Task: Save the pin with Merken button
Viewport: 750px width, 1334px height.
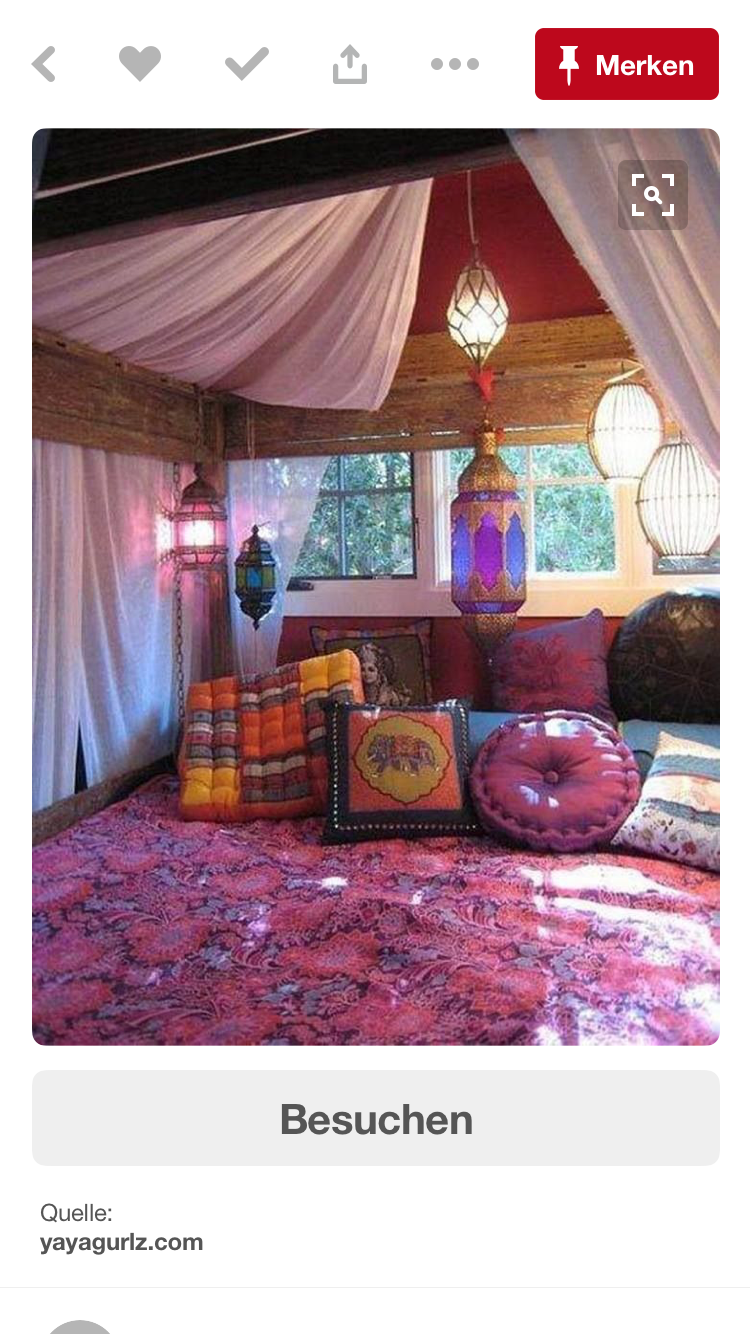Action: click(626, 65)
